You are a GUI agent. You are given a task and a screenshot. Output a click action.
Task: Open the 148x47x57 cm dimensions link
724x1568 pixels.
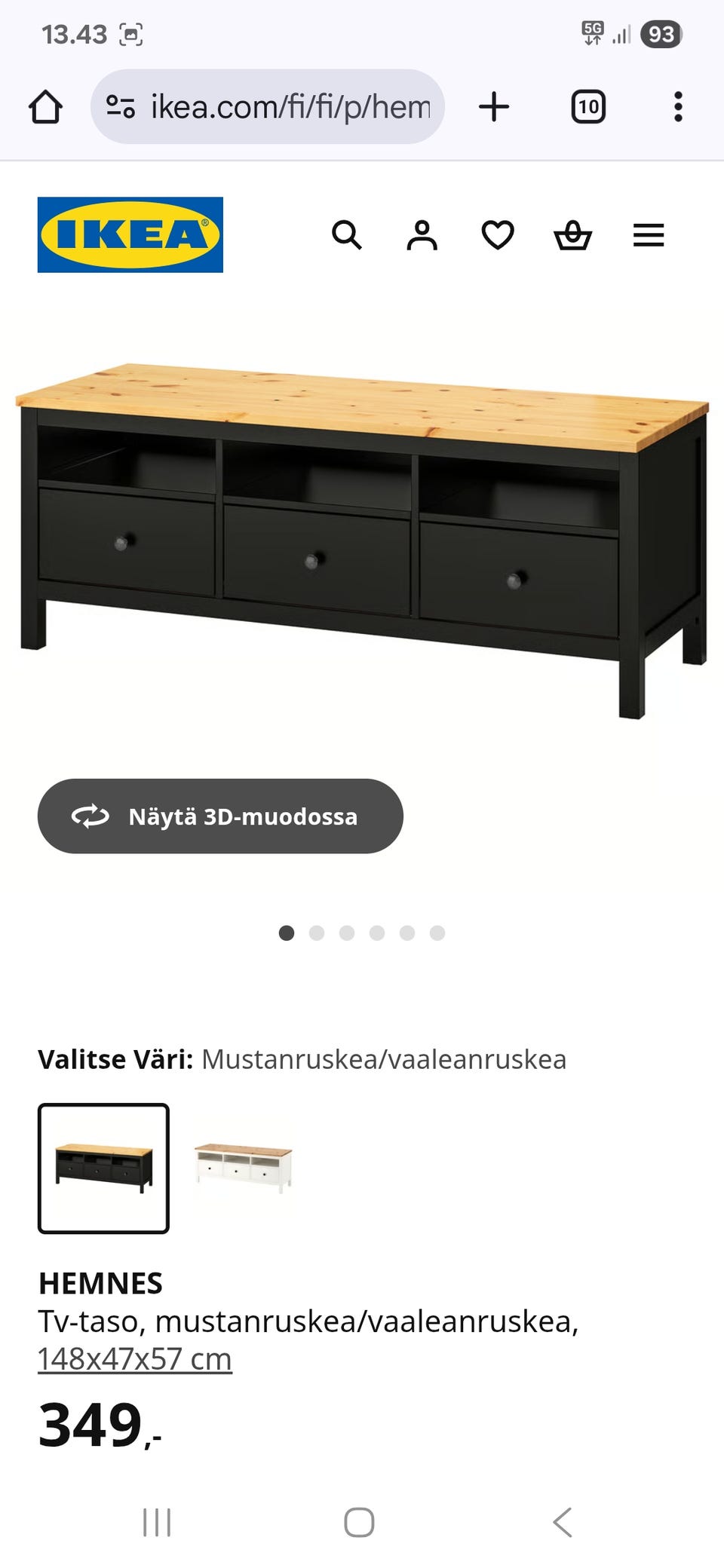click(134, 1360)
